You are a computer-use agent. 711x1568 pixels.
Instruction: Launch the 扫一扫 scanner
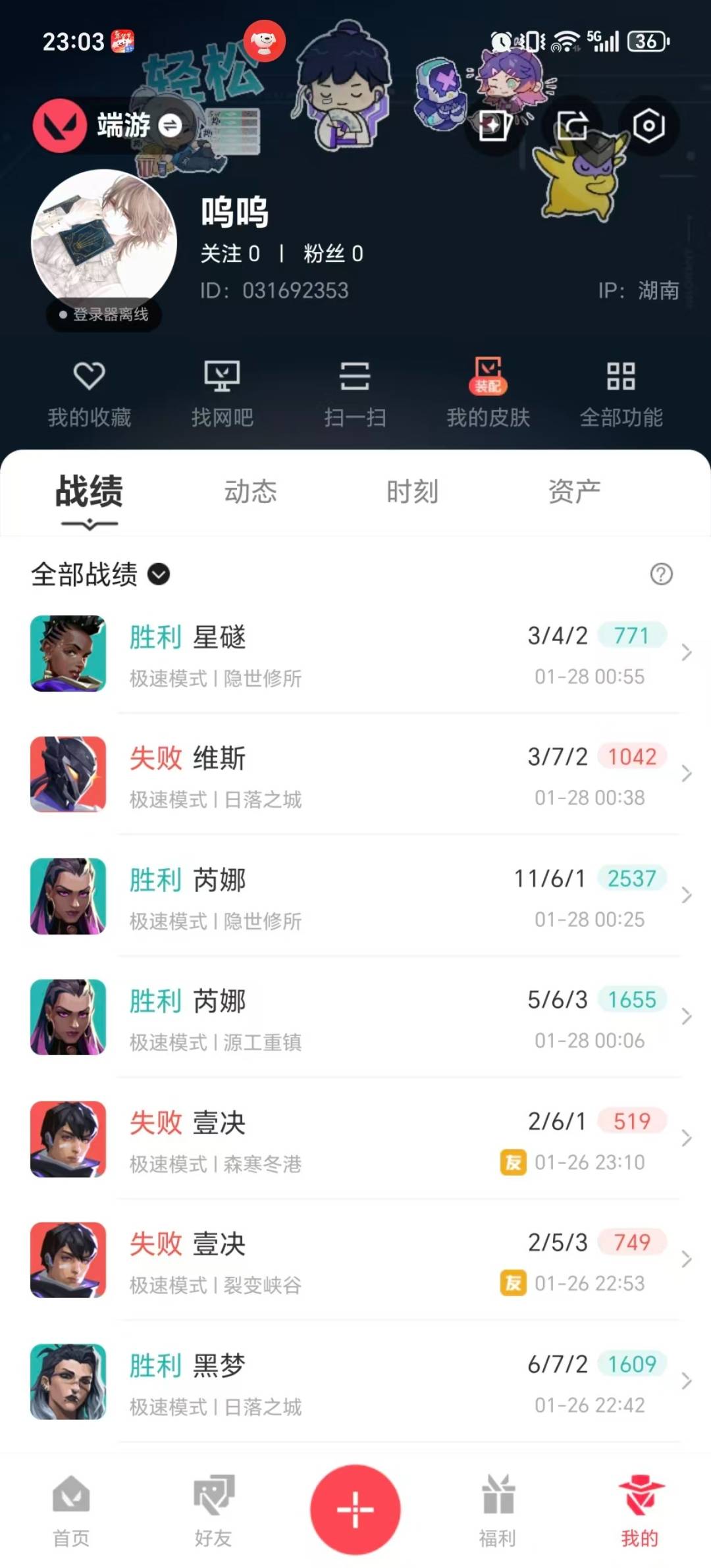(355, 392)
